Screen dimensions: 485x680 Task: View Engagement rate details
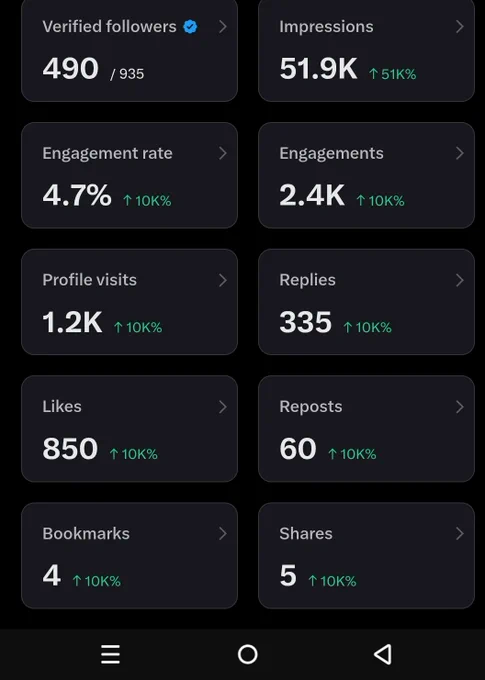point(129,175)
